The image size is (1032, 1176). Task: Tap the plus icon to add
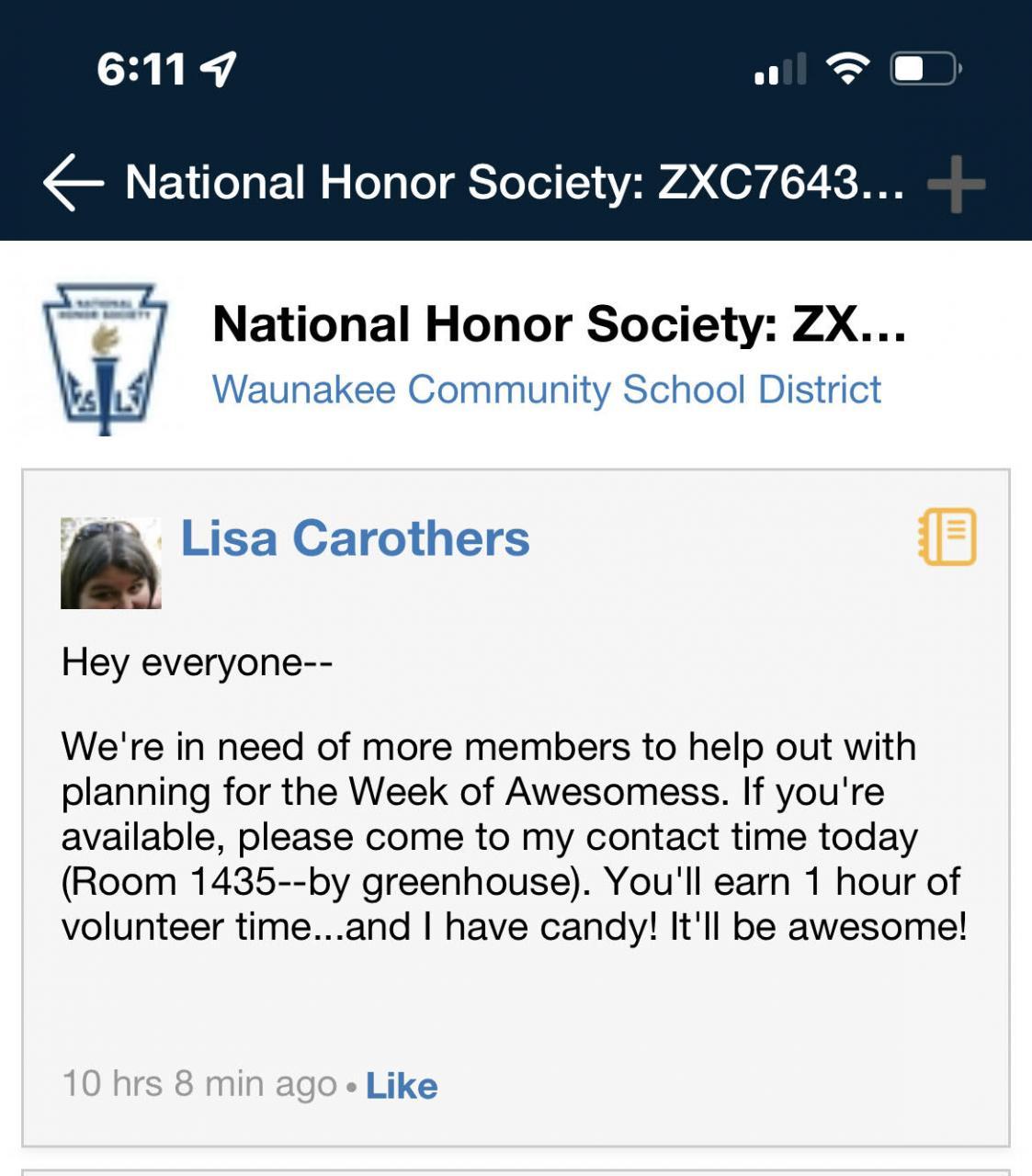(956, 184)
